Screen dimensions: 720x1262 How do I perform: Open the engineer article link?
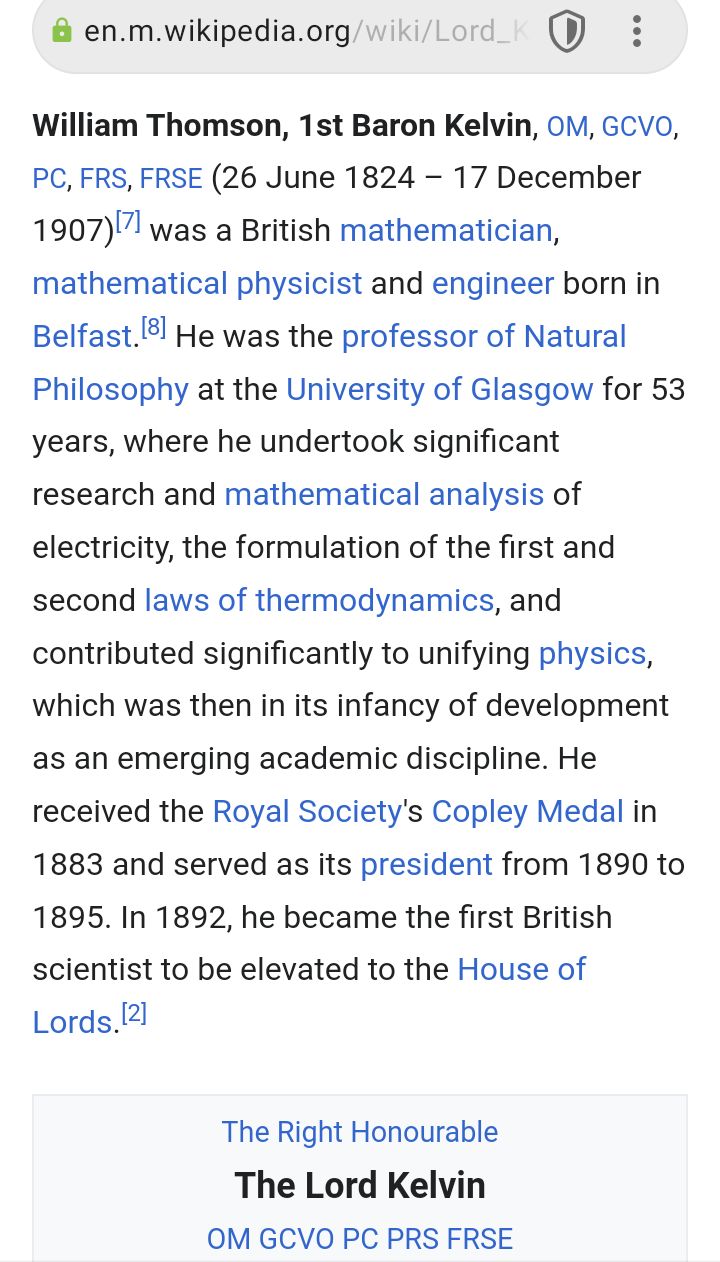[x=492, y=283]
